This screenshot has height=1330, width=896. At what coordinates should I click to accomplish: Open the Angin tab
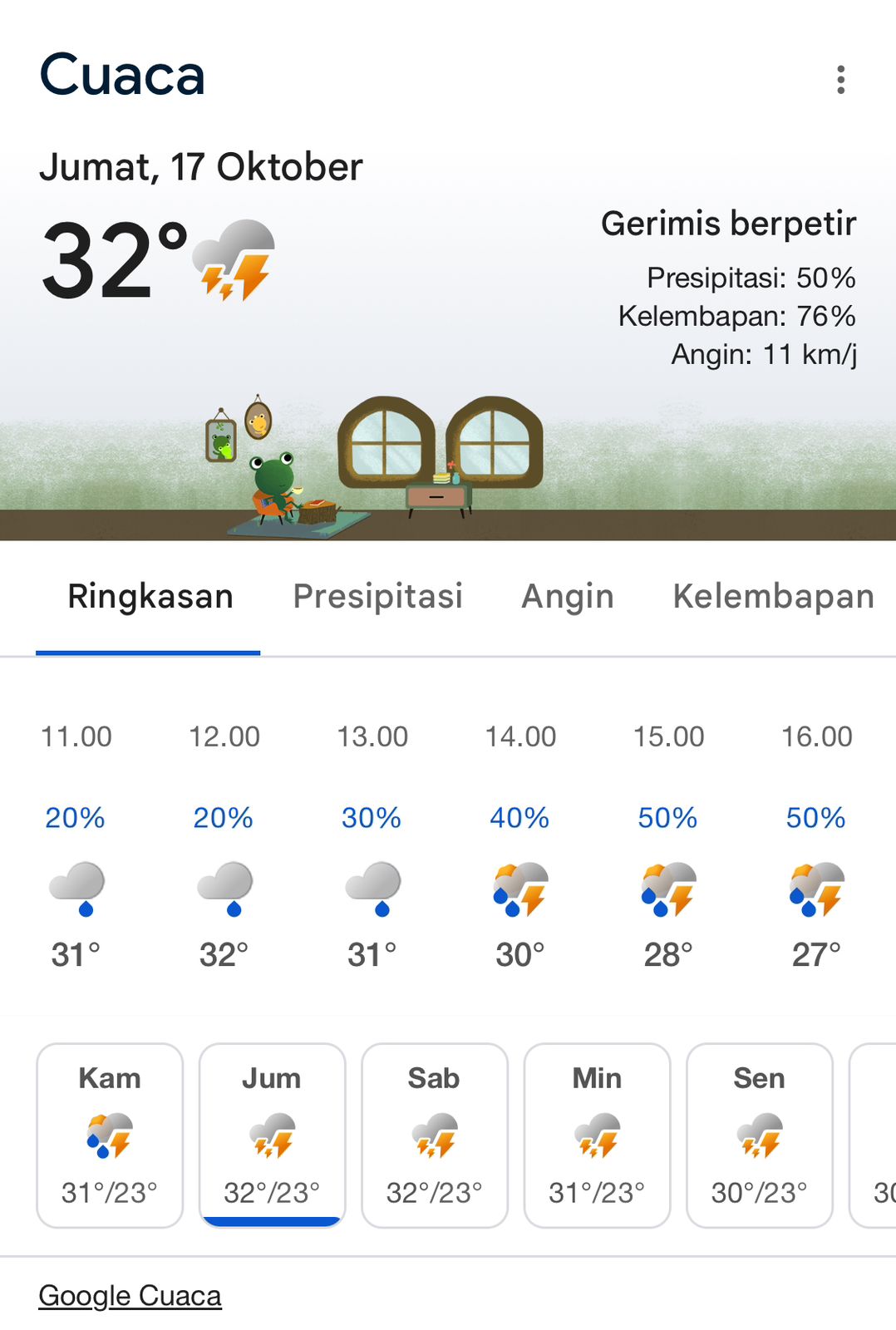pyautogui.click(x=568, y=597)
